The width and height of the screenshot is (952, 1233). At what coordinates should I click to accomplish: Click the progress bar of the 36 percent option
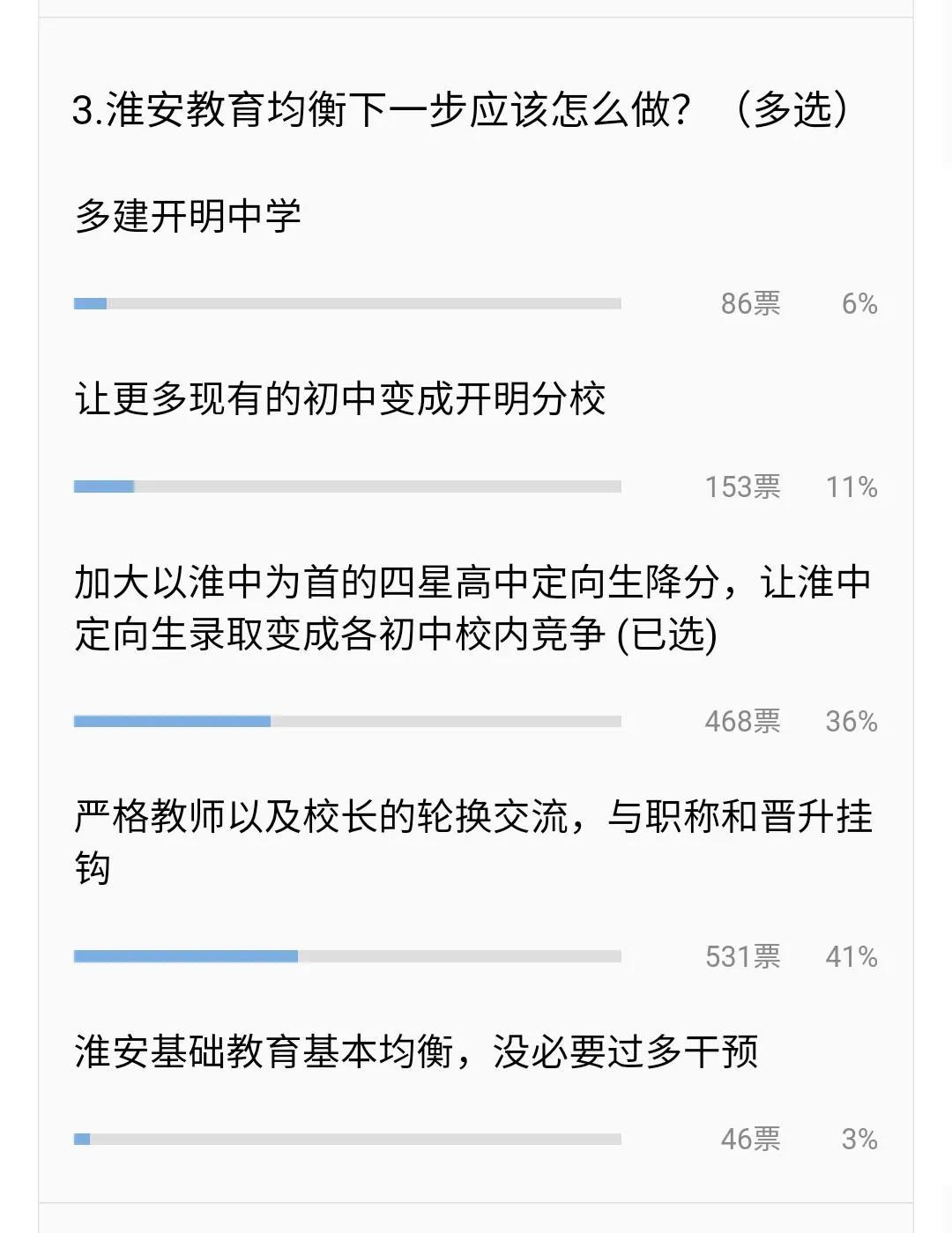pos(348,722)
